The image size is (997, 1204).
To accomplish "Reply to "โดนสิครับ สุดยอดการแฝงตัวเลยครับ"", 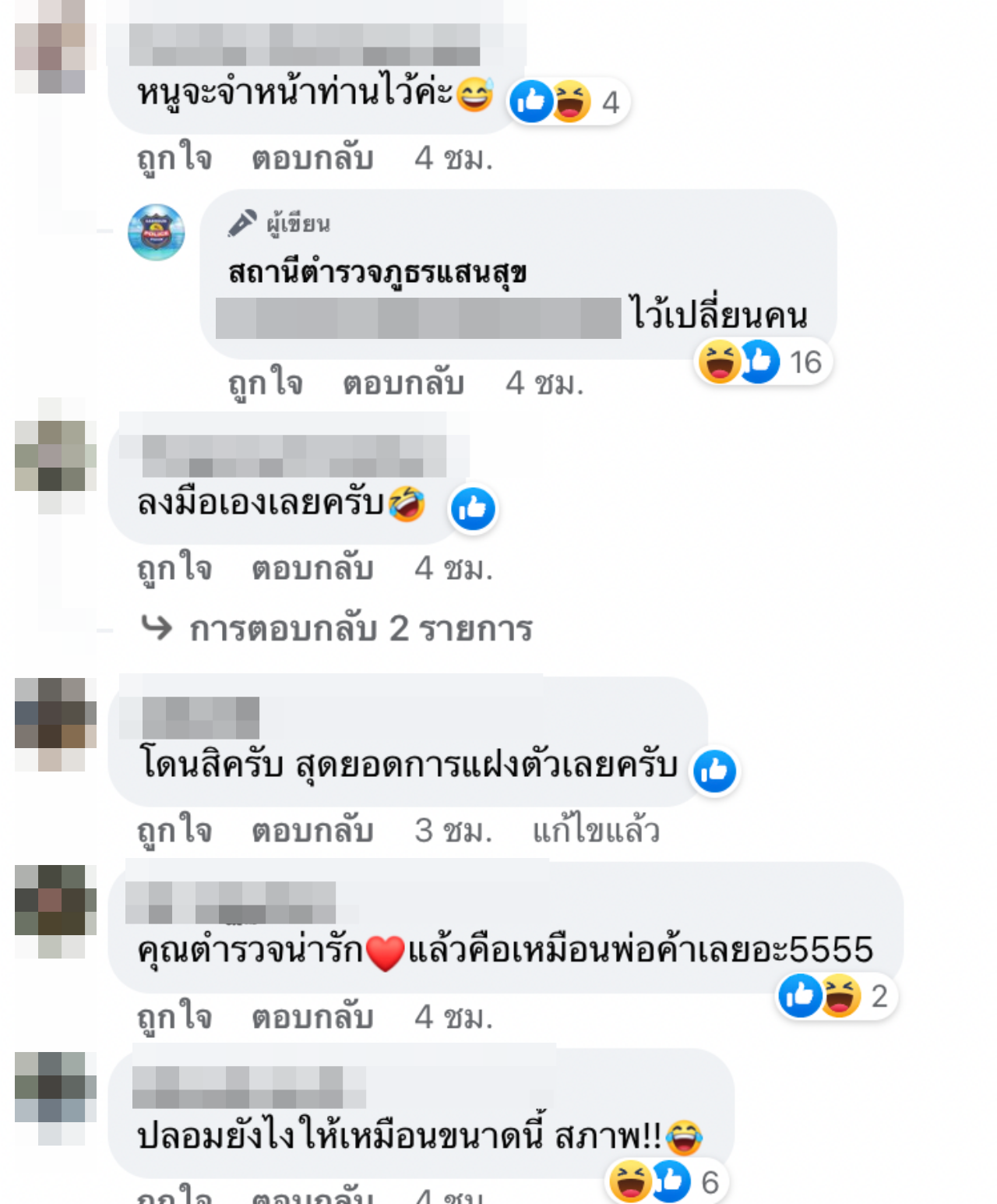I will [312, 831].
